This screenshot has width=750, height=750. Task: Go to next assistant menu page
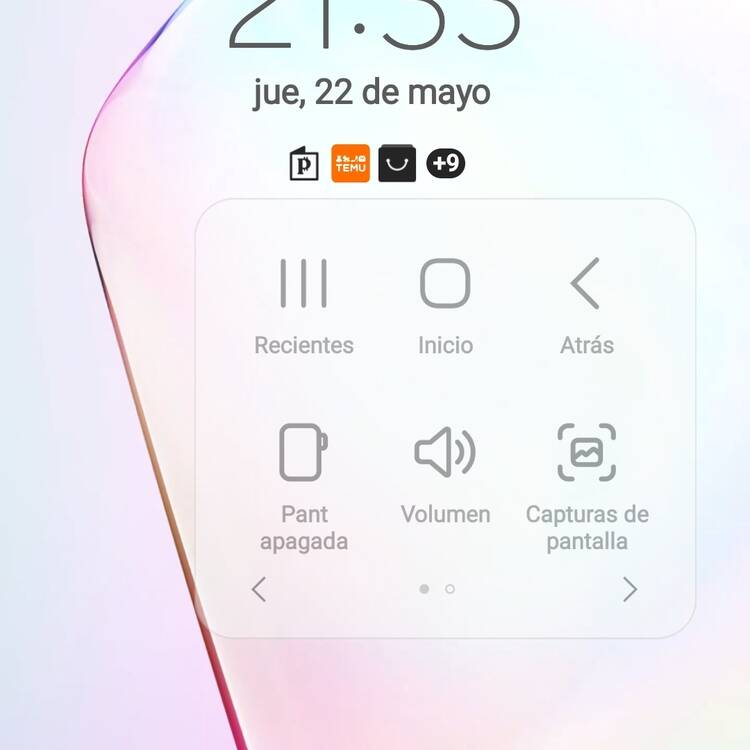(630, 589)
